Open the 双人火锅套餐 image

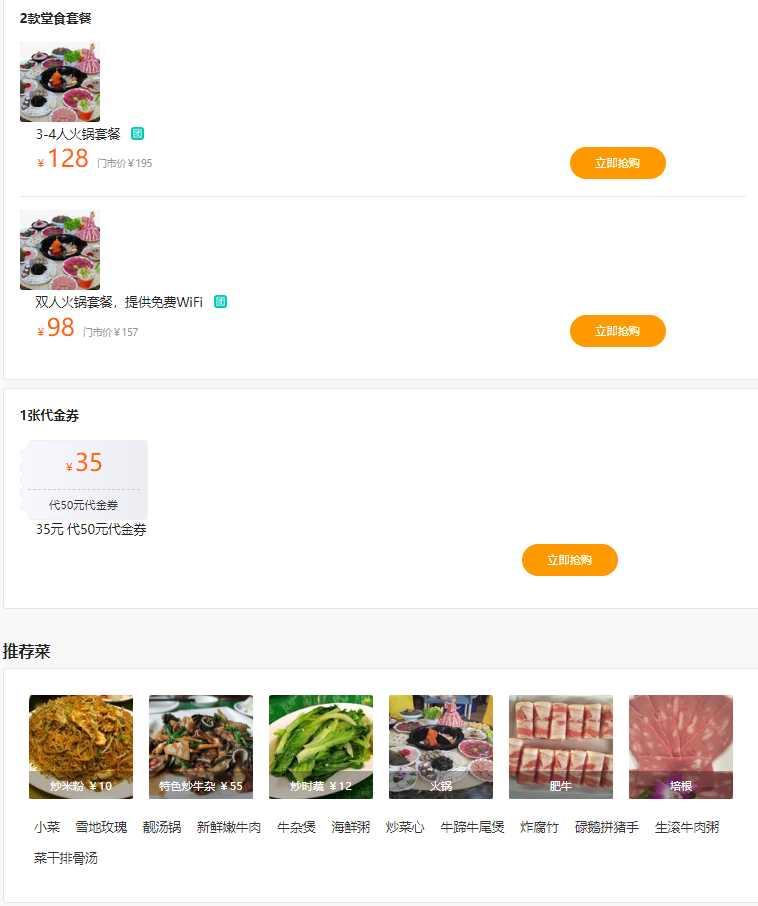click(x=60, y=250)
